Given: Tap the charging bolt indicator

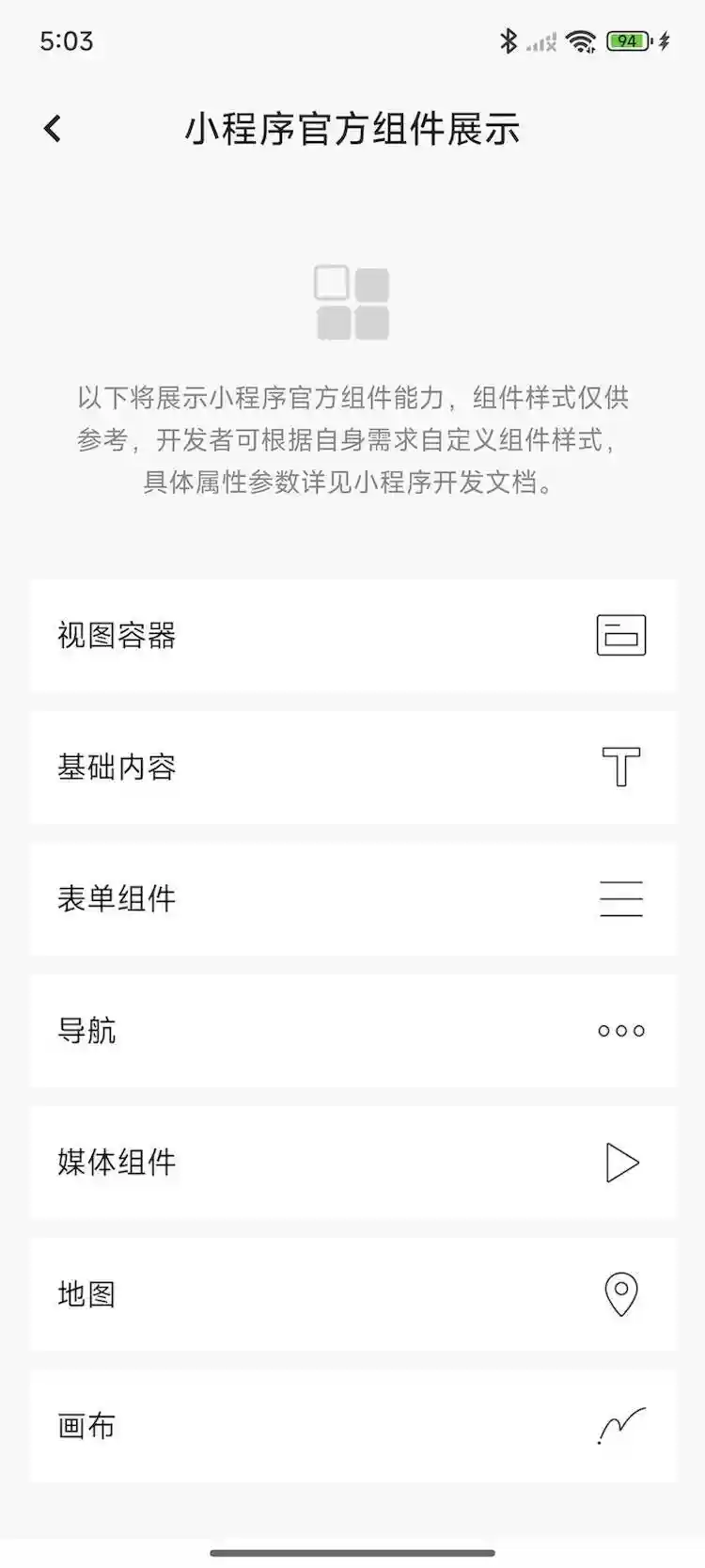Looking at the screenshot, I should tap(665, 40).
